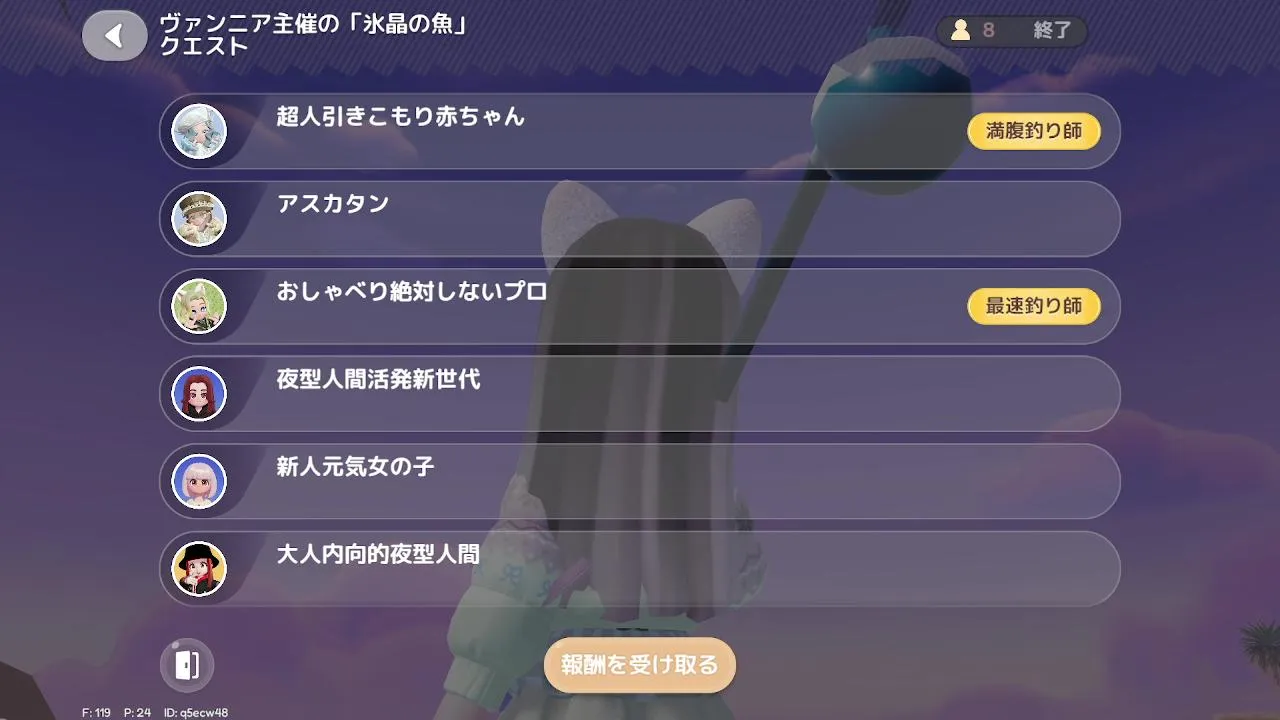Open 超人引きこもり赤ちゃん player row

[x=639, y=131]
